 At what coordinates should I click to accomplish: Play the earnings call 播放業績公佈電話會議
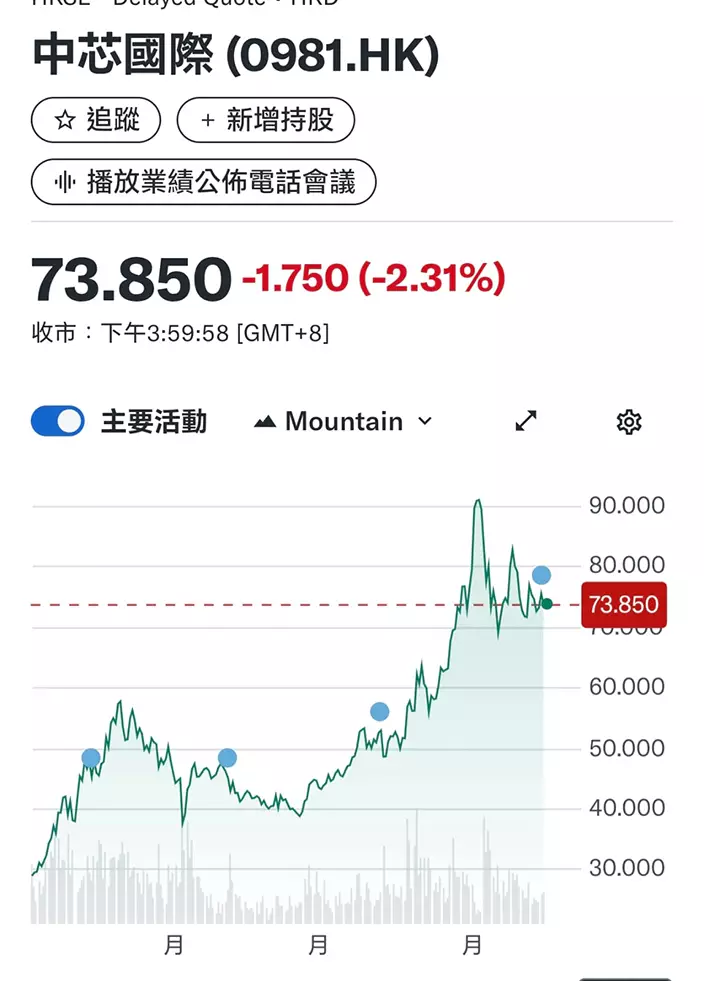[204, 182]
